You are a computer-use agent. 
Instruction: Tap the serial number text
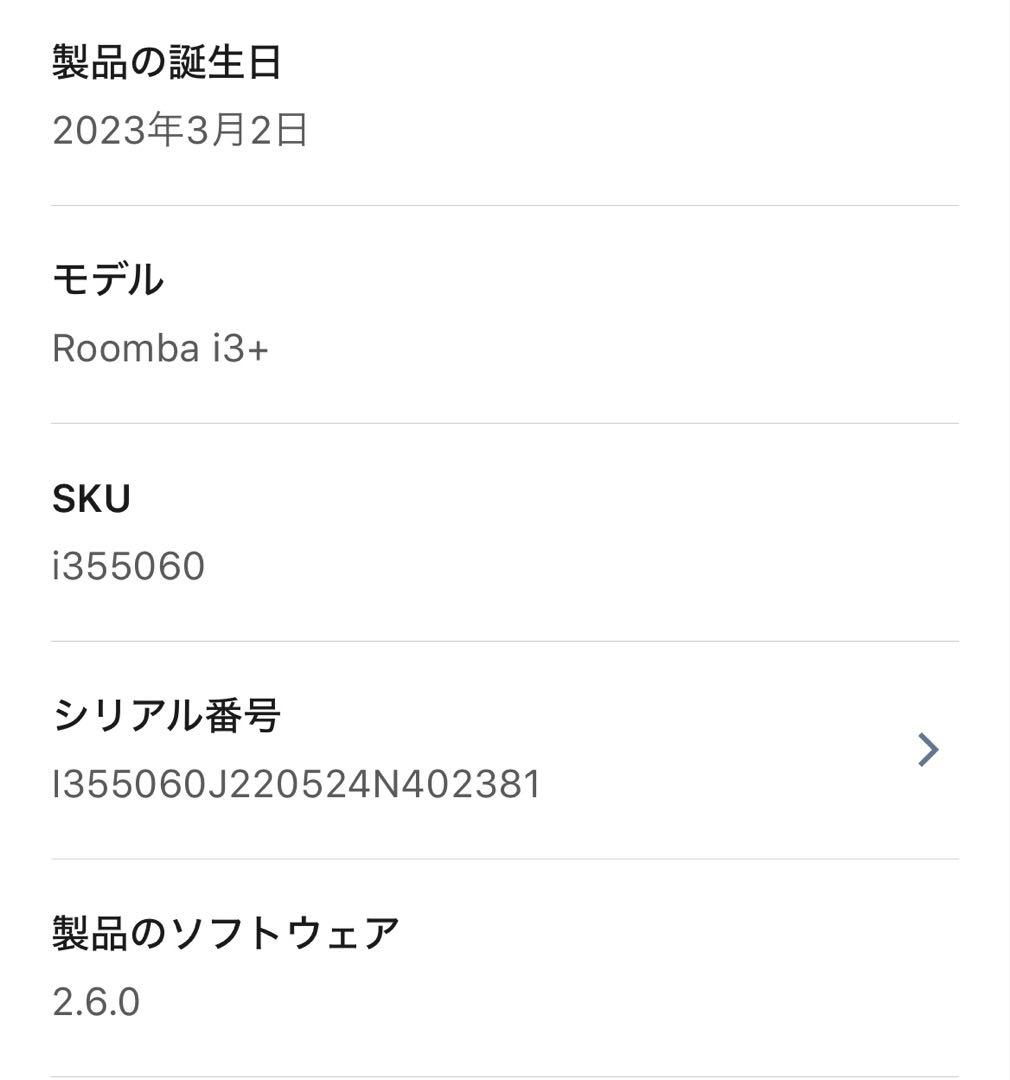pos(296,786)
